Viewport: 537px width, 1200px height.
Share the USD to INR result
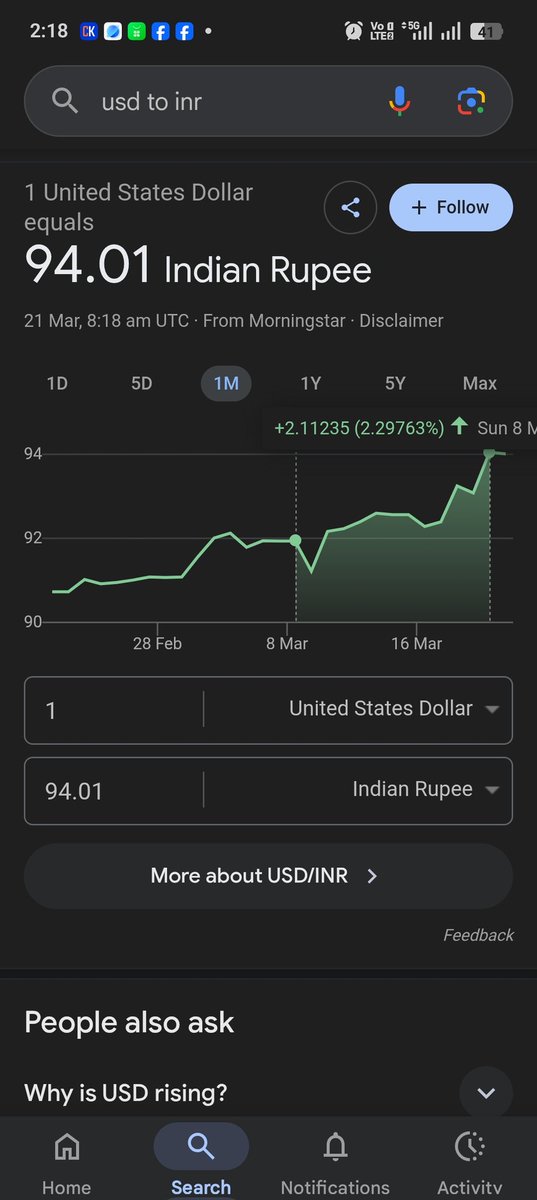click(350, 208)
